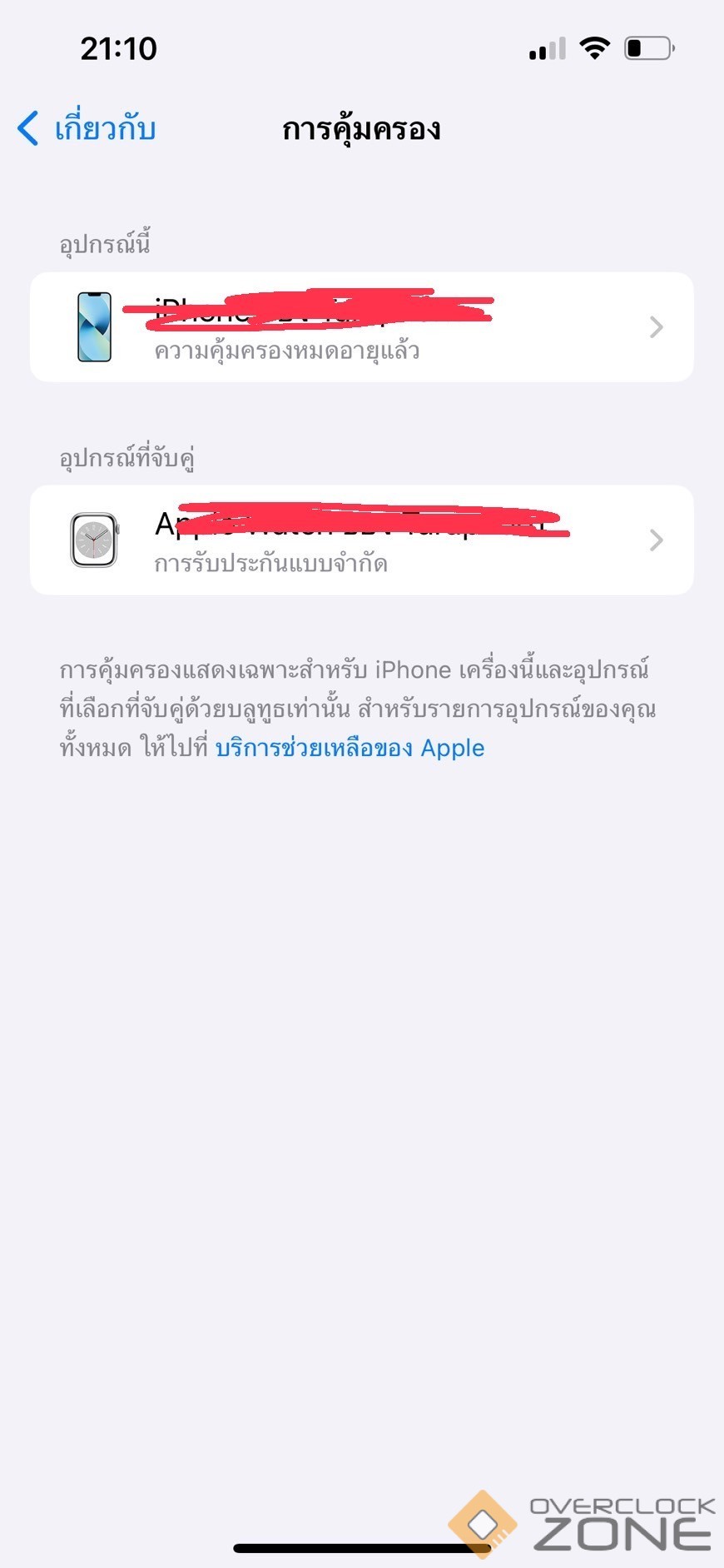Open the บริการช่วยเหลือของ Apple link
Viewport: 724px width, 1568px height.
pyautogui.click(x=350, y=748)
